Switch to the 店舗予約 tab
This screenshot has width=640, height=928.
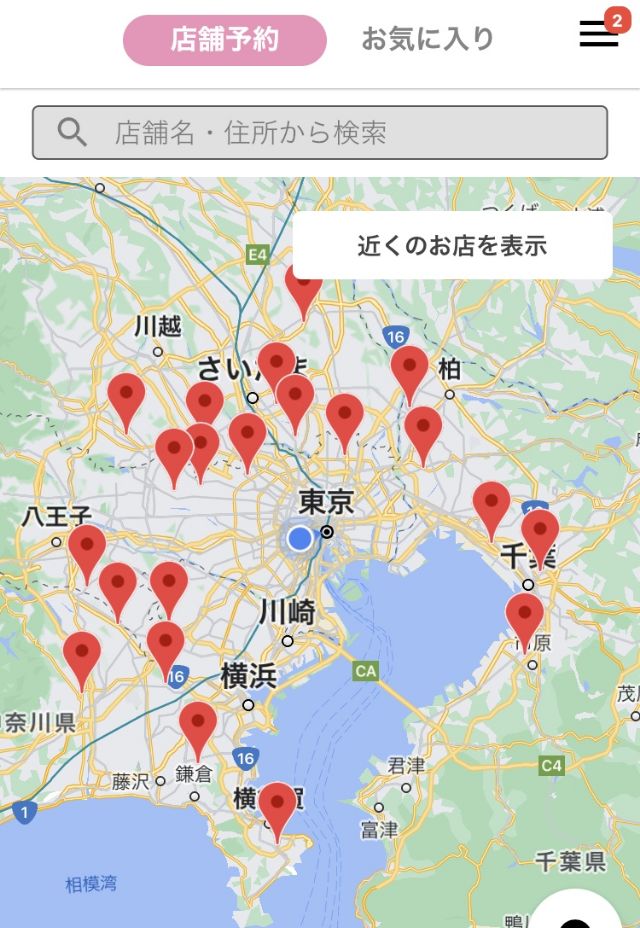[225, 40]
